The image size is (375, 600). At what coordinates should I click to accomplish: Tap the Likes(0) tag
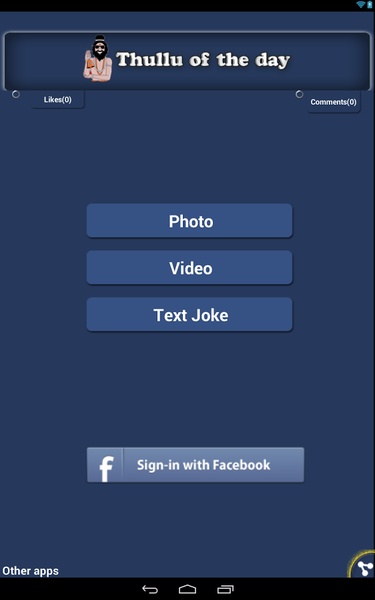tap(57, 99)
